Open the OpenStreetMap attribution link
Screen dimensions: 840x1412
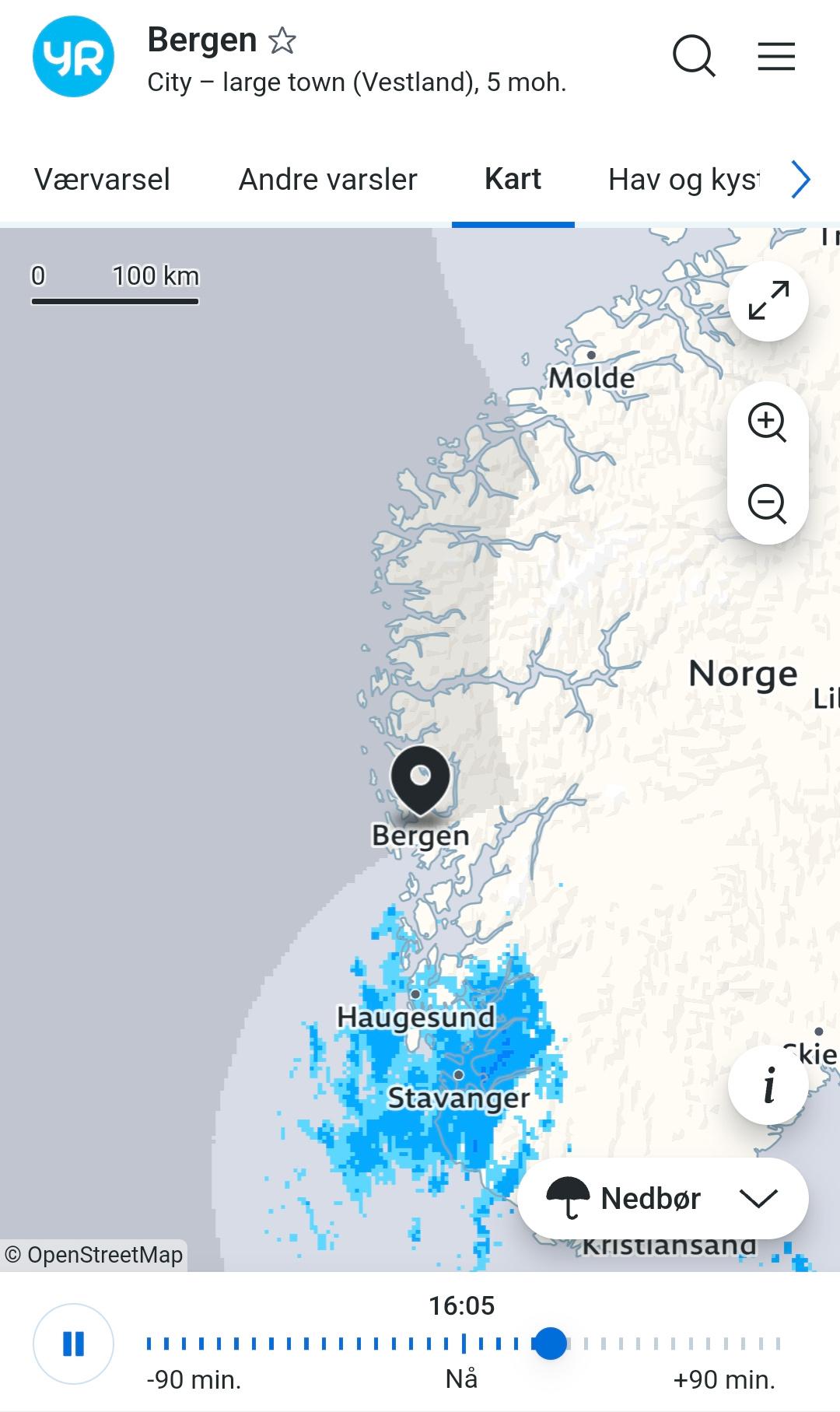coord(93,1255)
